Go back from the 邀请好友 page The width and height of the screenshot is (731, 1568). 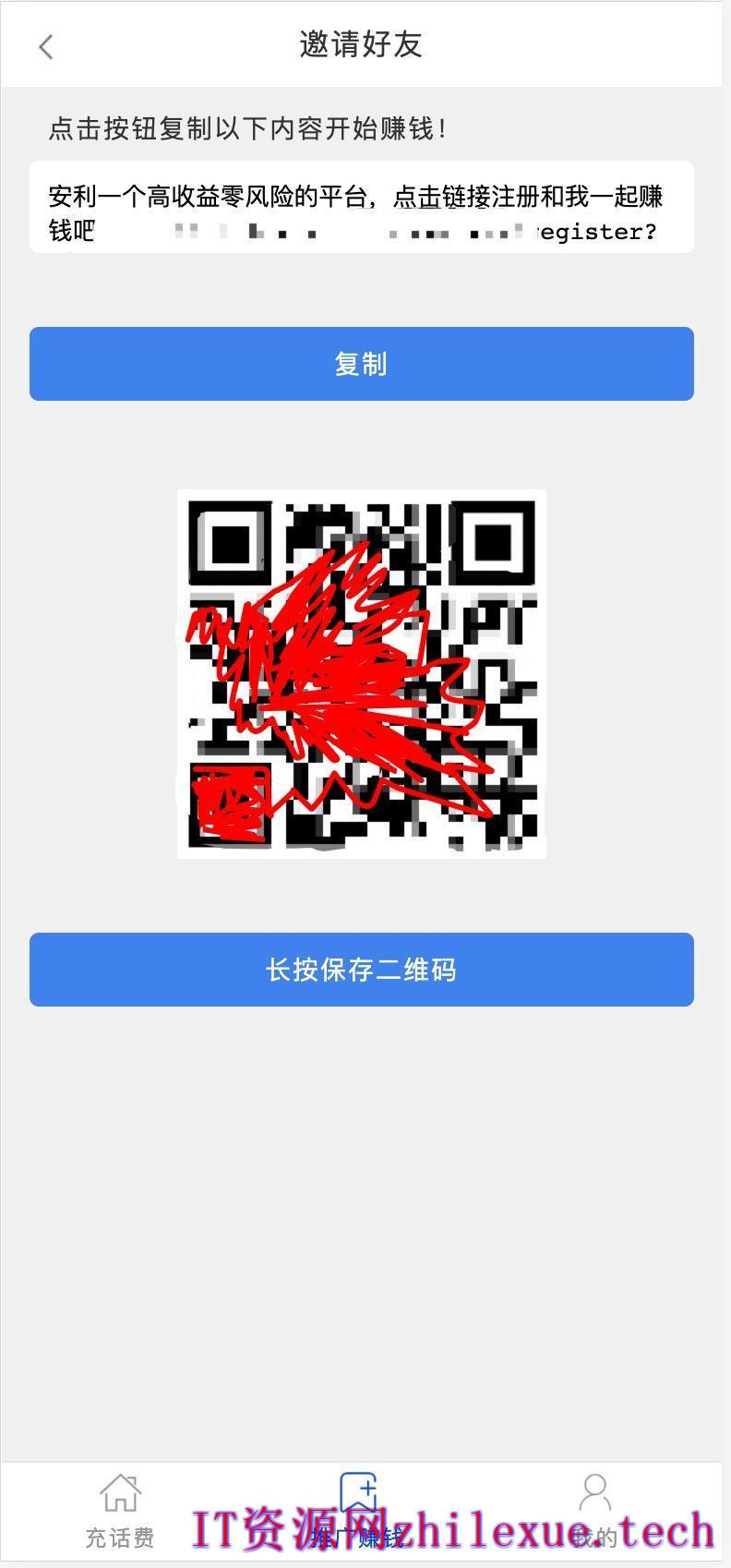click(x=46, y=46)
